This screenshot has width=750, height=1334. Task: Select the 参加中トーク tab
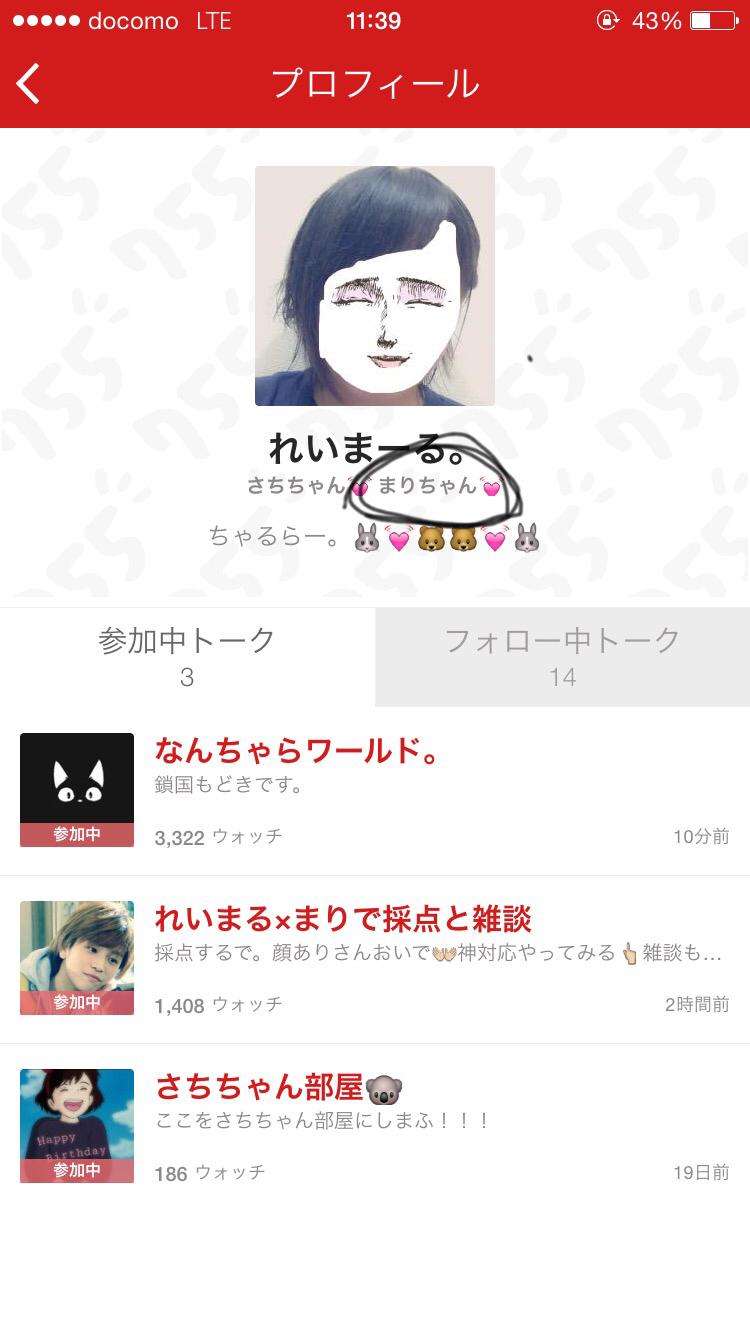tap(187, 656)
